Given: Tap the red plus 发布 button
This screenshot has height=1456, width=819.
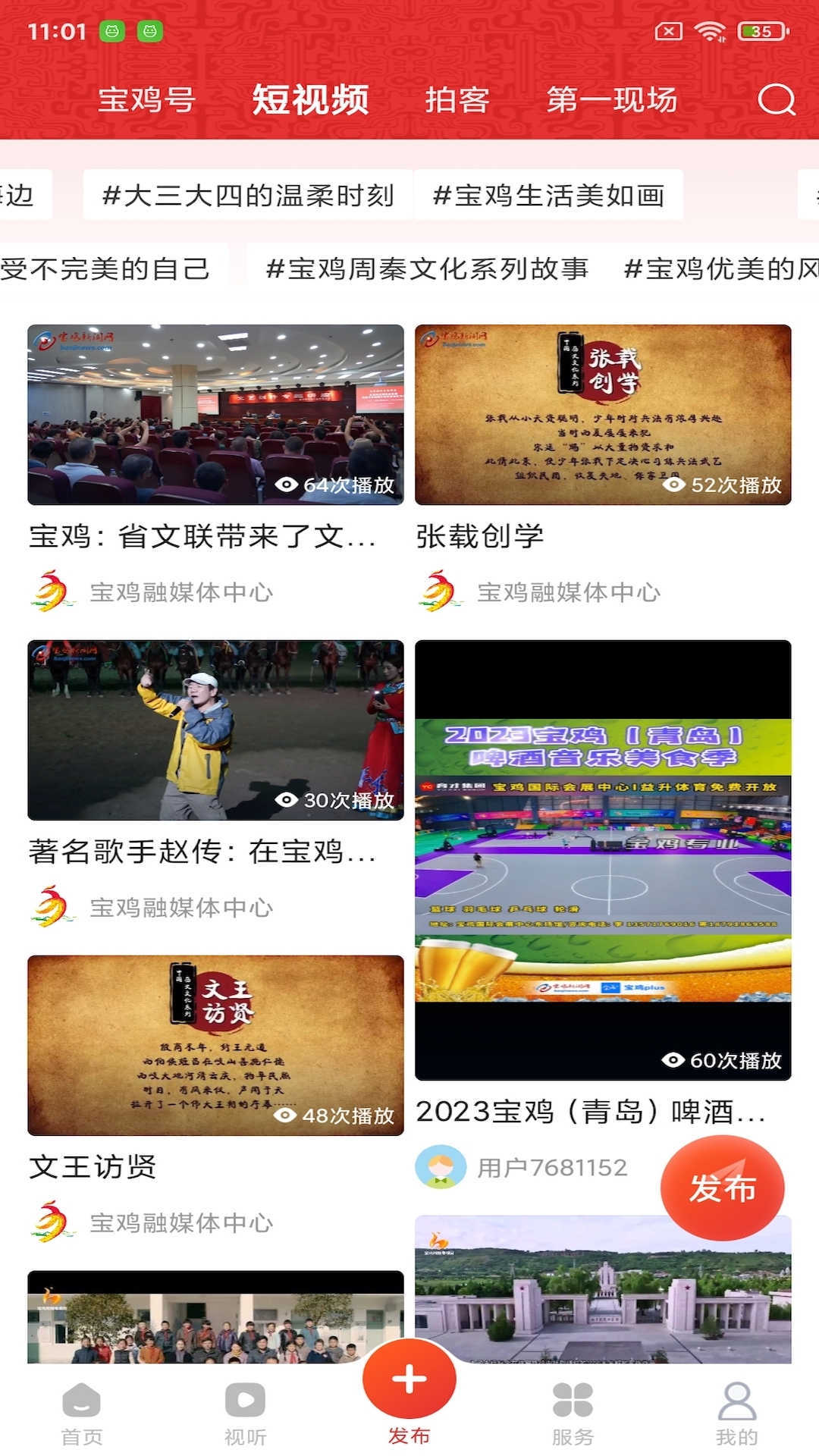Looking at the screenshot, I should [409, 1380].
